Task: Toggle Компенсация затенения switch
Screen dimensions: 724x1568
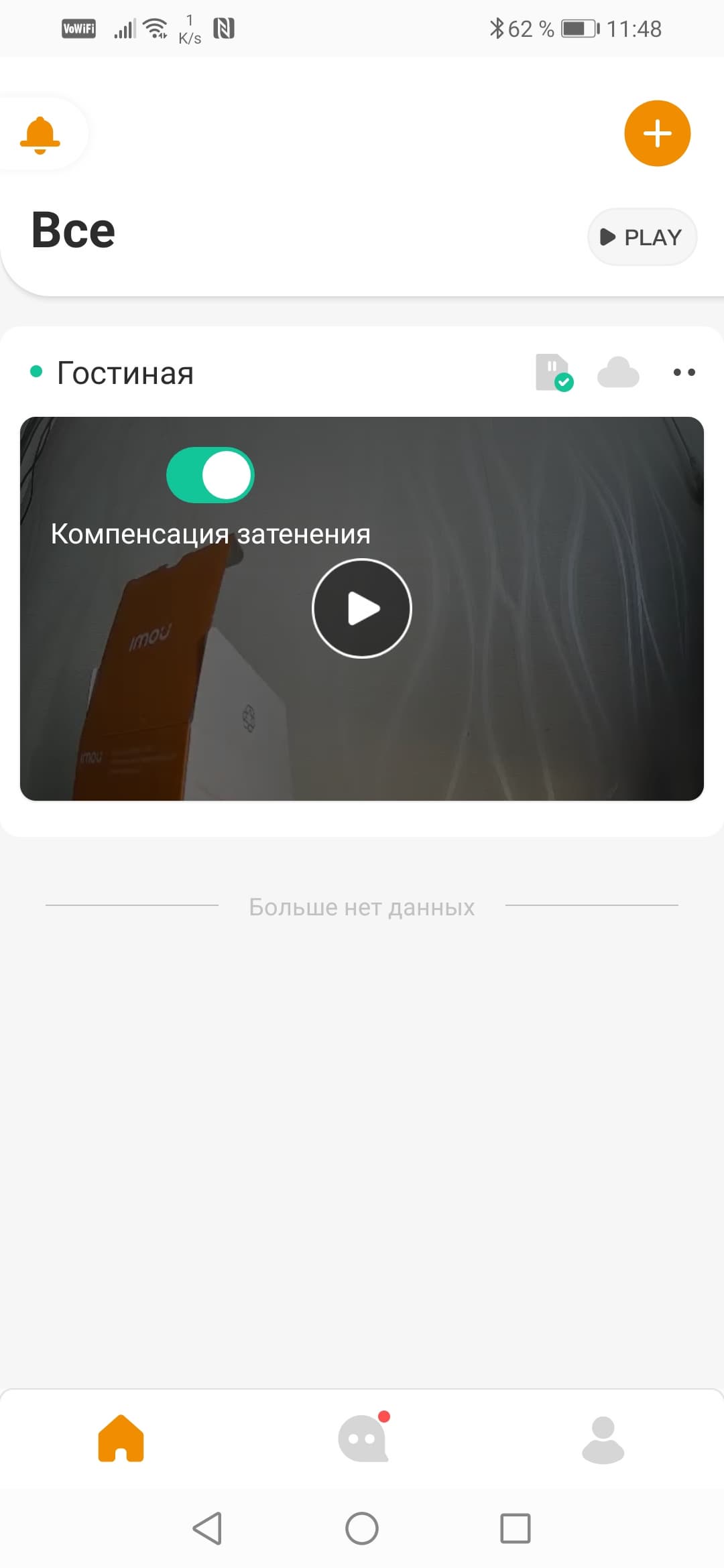Action: 210,475
